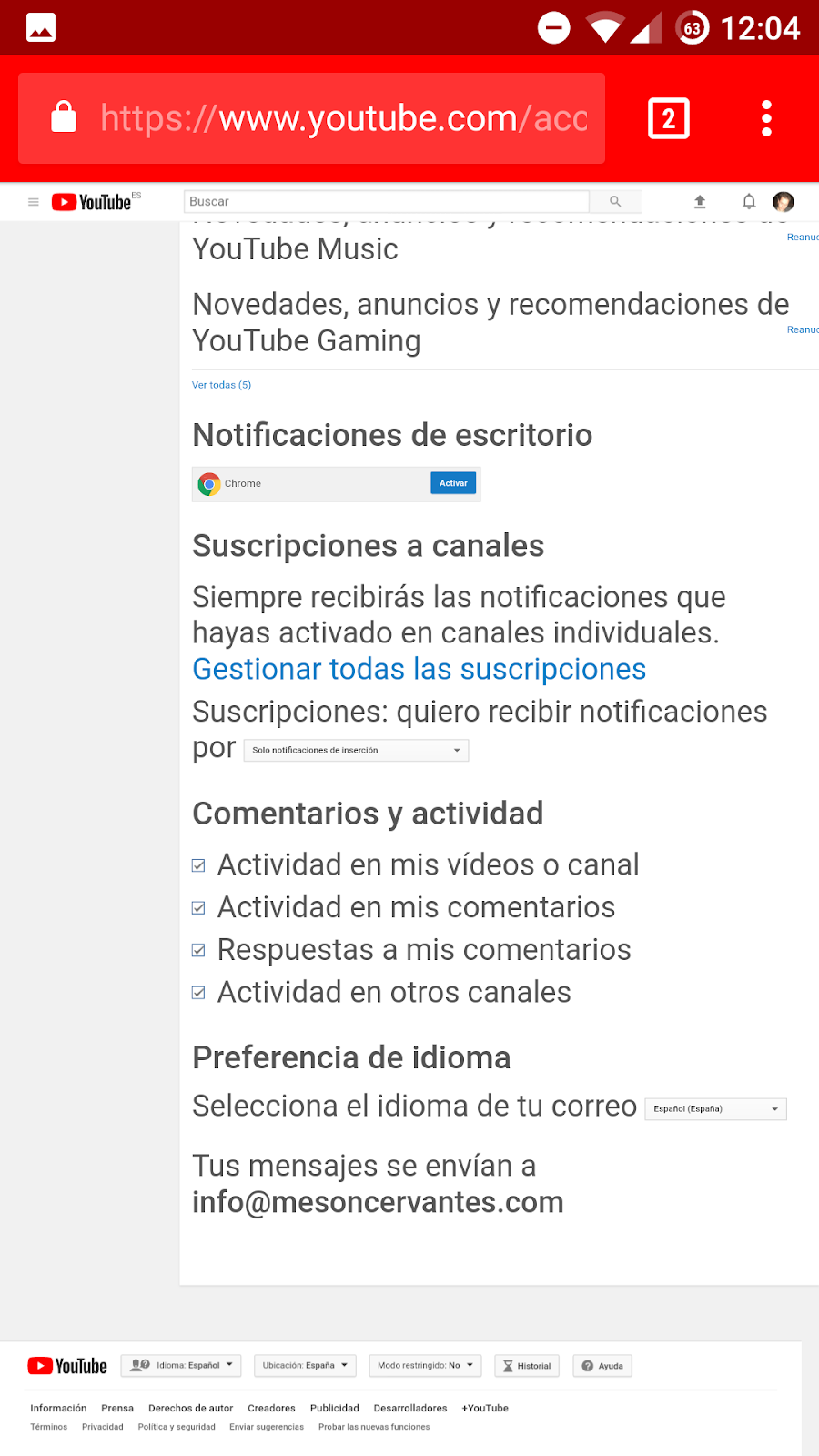Viewport: 819px width, 1456px height.
Task: Tap the search magnifier button
Action: click(615, 201)
